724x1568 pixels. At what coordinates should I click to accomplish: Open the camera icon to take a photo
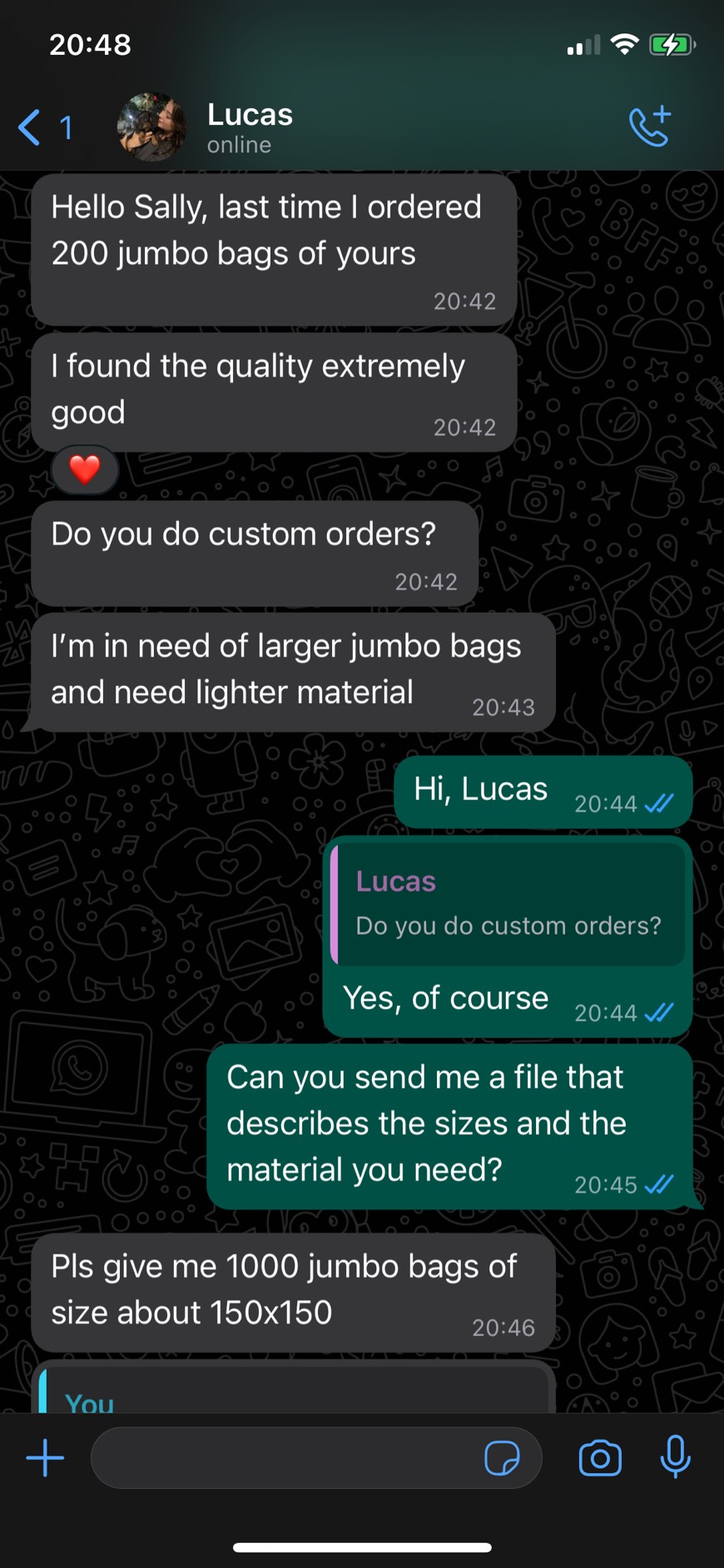click(x=598, y=1458)
